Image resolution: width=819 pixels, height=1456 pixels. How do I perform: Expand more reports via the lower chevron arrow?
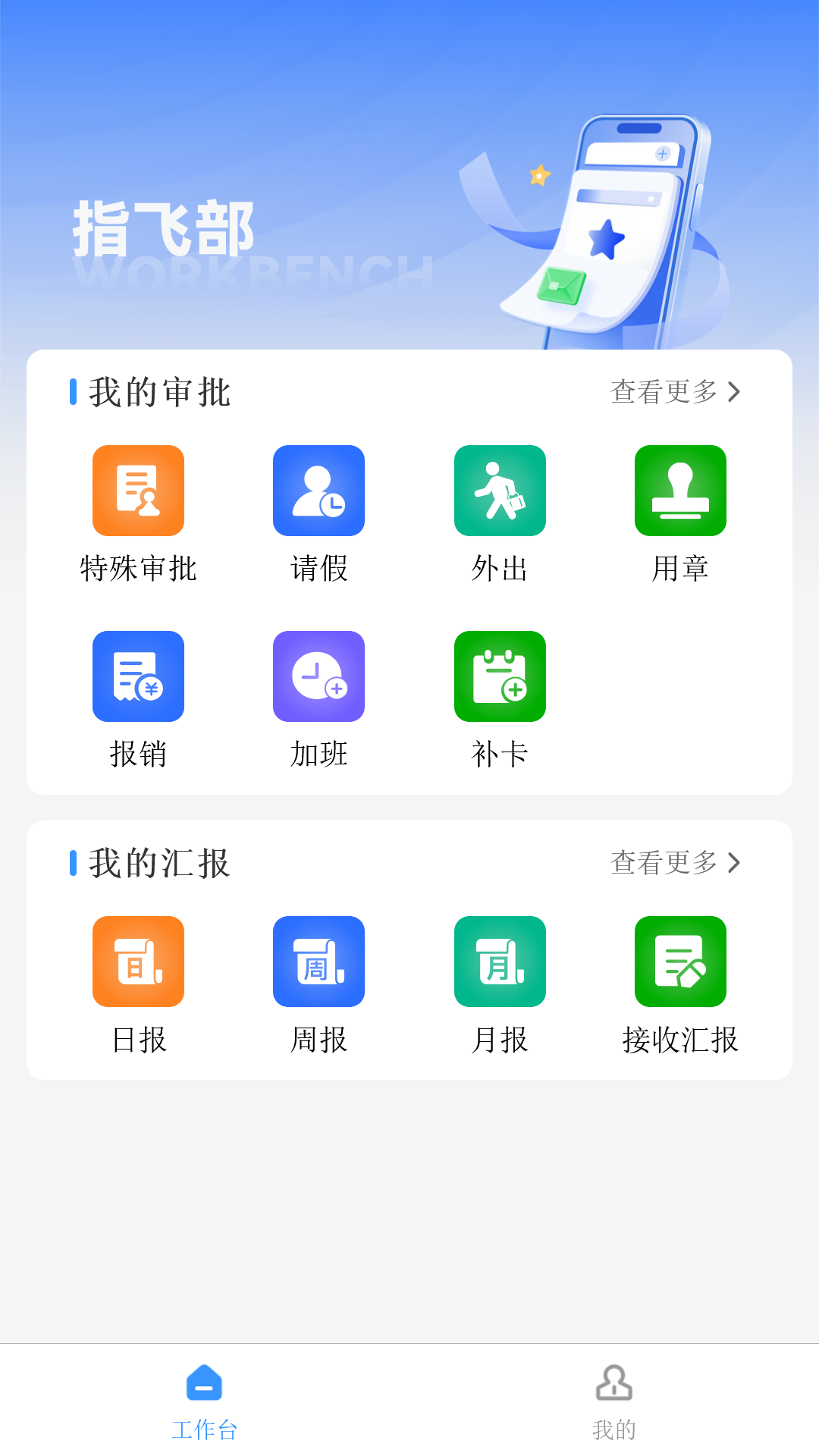[733, 862]
